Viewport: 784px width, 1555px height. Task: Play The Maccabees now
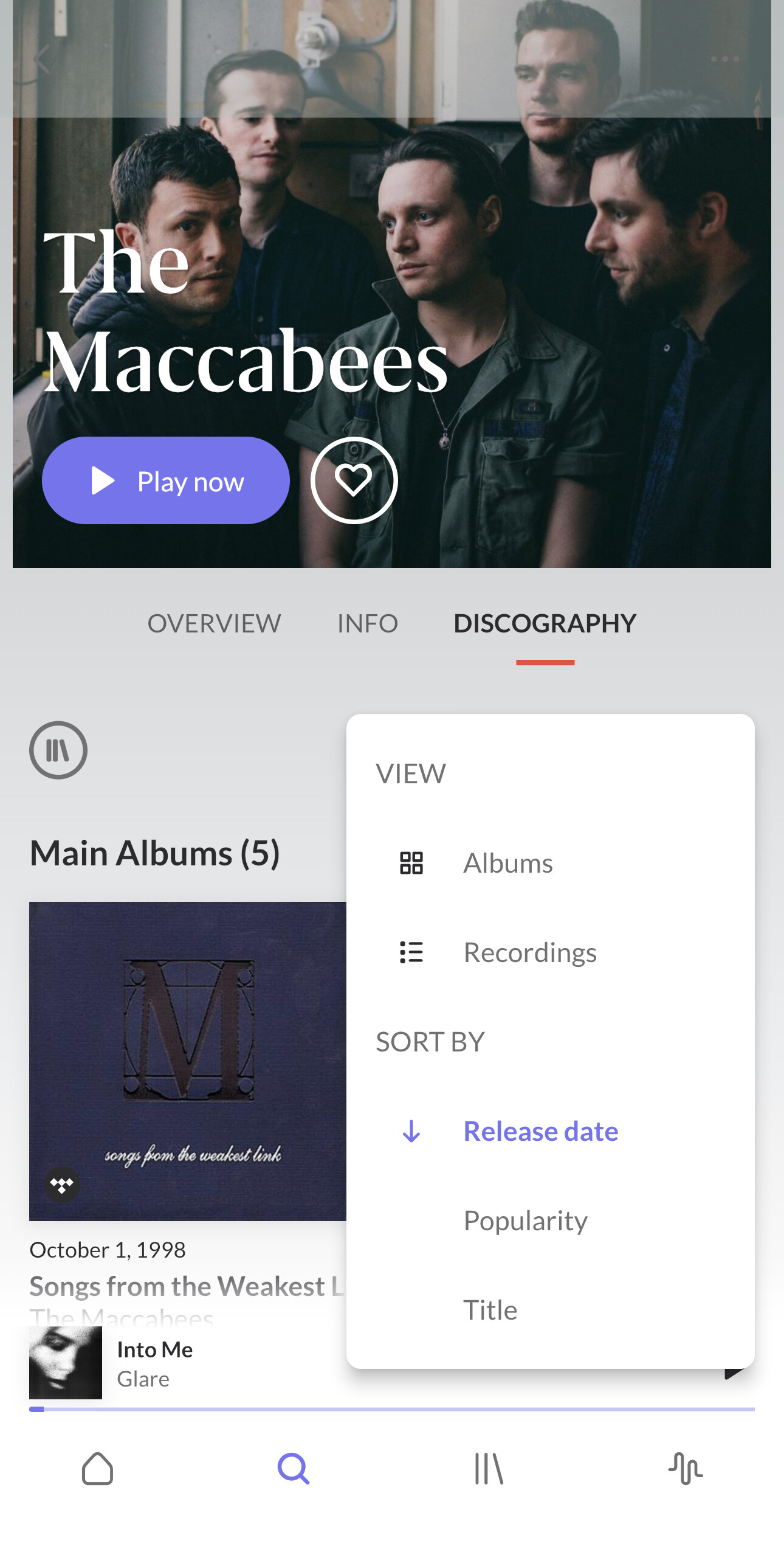pos(165,480)
